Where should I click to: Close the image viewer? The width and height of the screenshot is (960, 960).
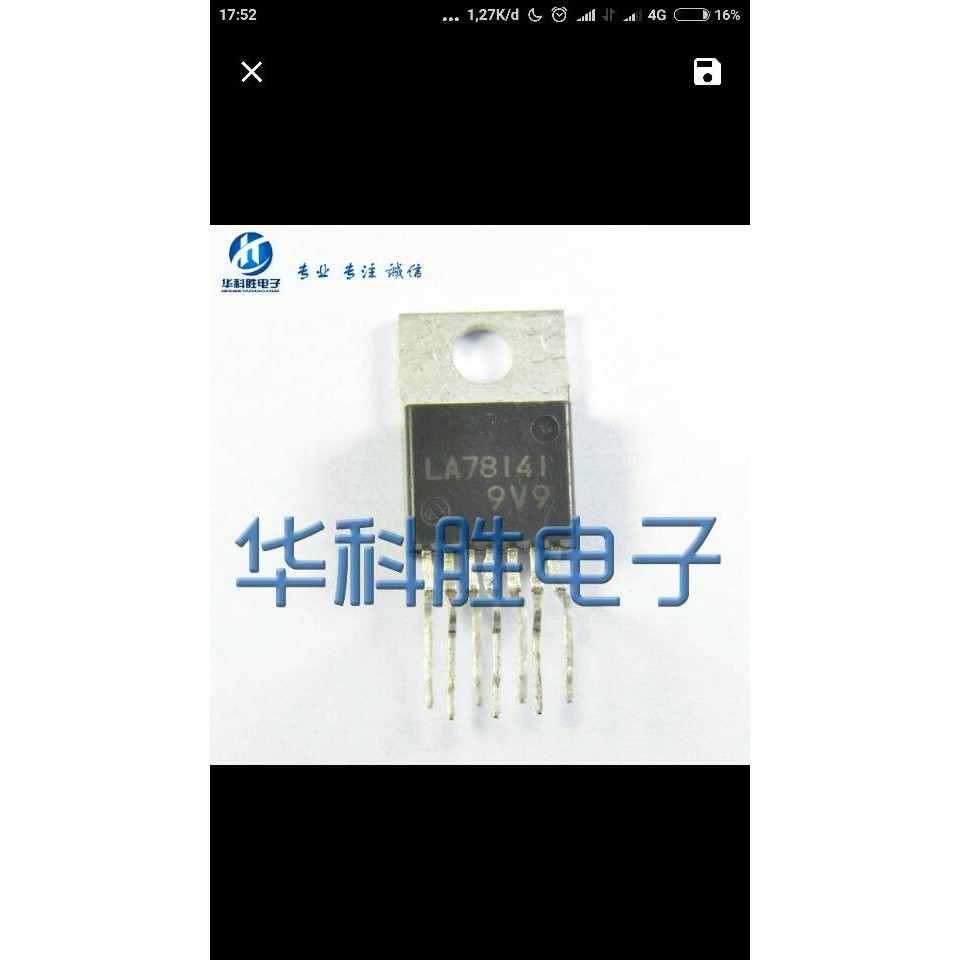pos(252,72)
